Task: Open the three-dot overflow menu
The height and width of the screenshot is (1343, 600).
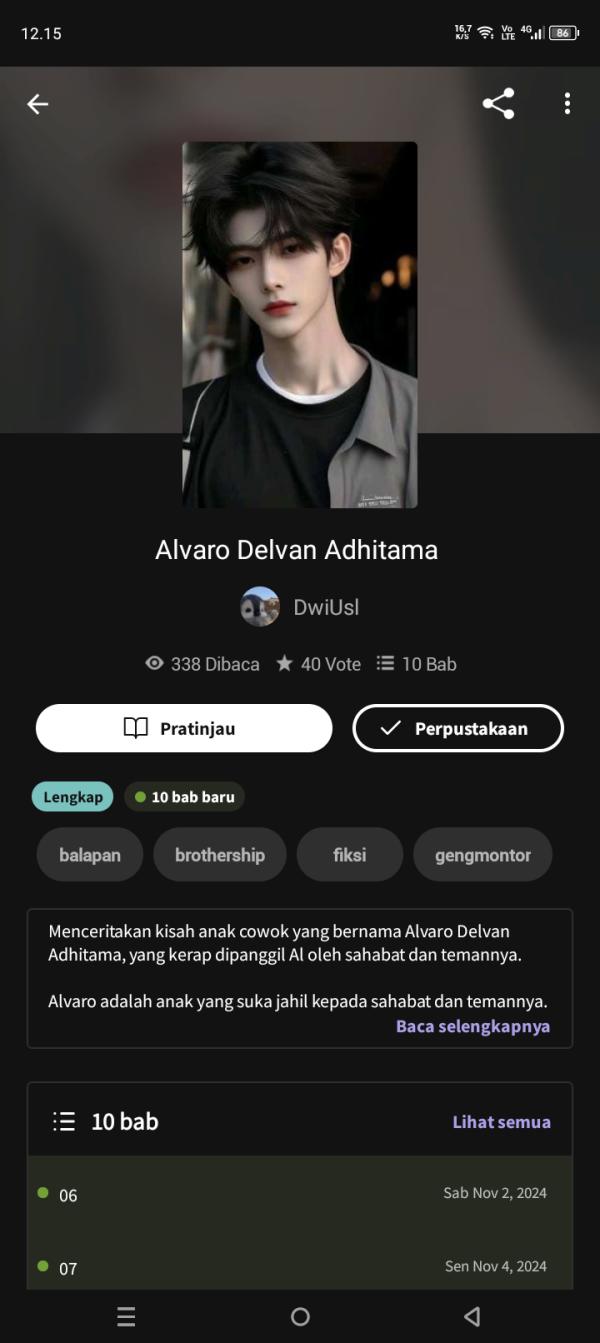Action: [567, 104]
